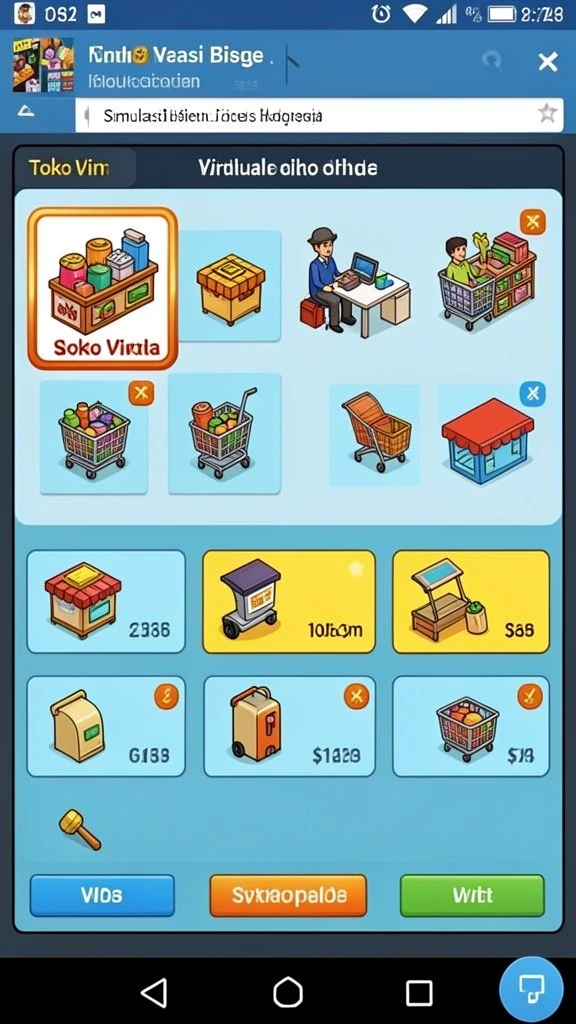Bookmark the page with the star icon

547,114
